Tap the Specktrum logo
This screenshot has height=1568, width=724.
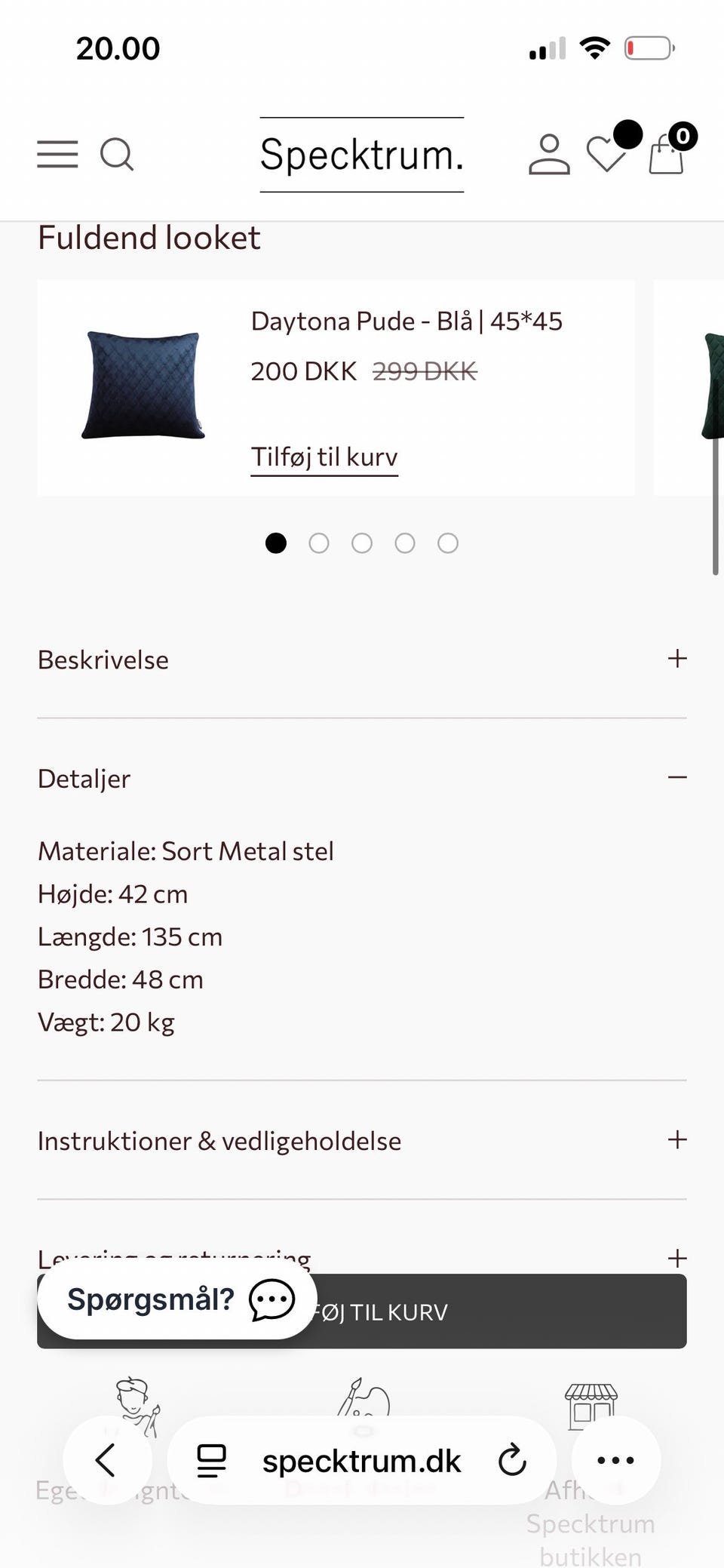pyautogui.click(x=361, y=155)
